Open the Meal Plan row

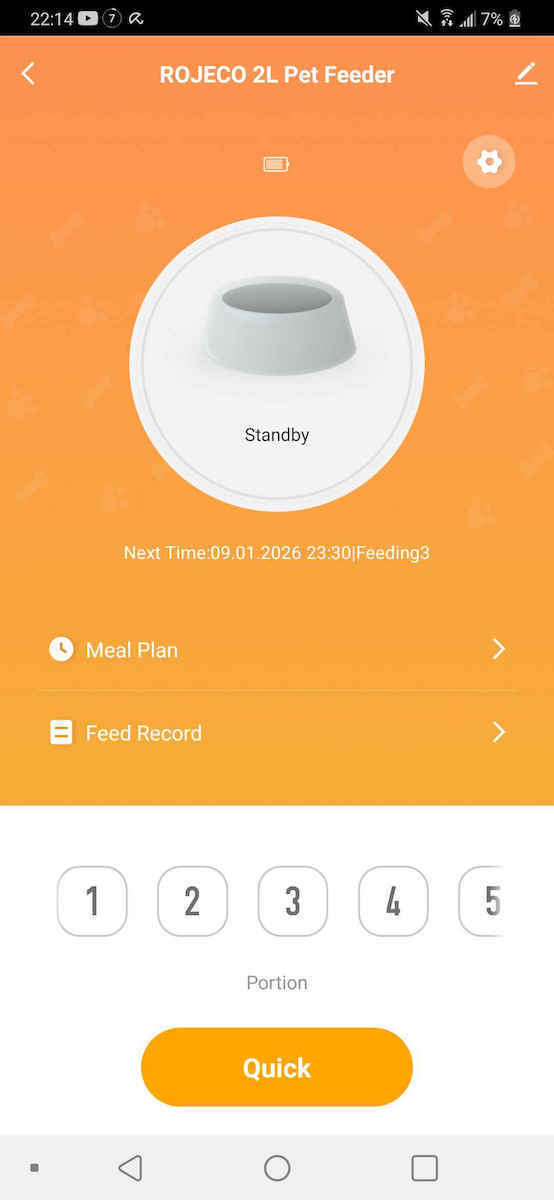click(277, 650)
